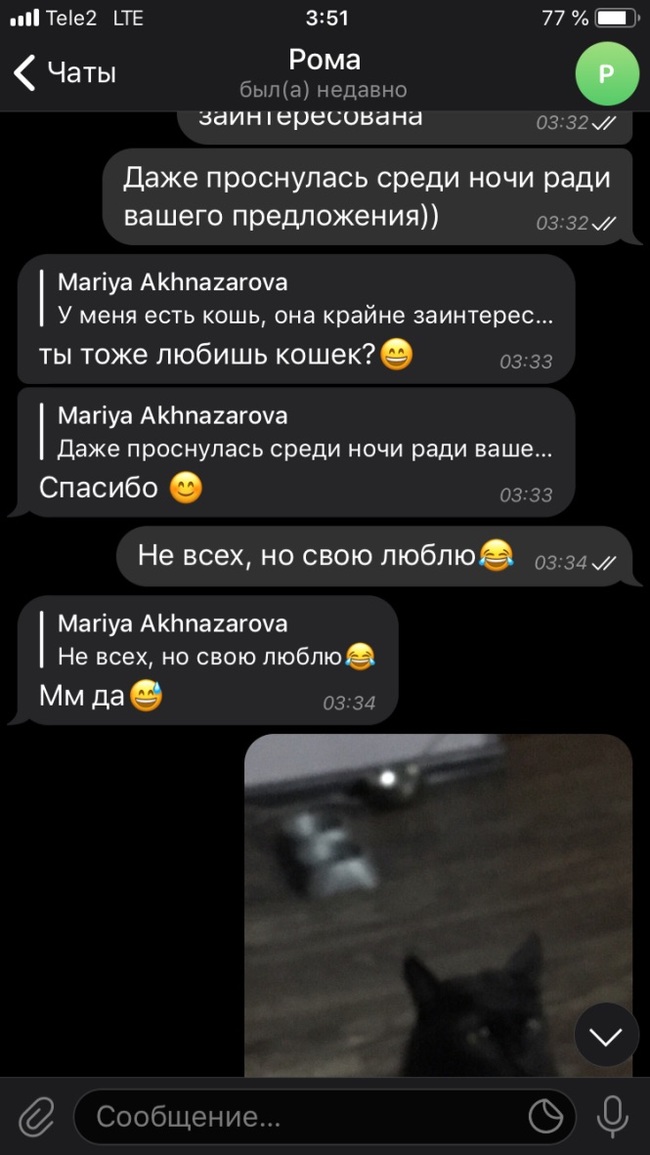Tap the microphone for a voice message
650x1155 pixels.
(612, 1115)
